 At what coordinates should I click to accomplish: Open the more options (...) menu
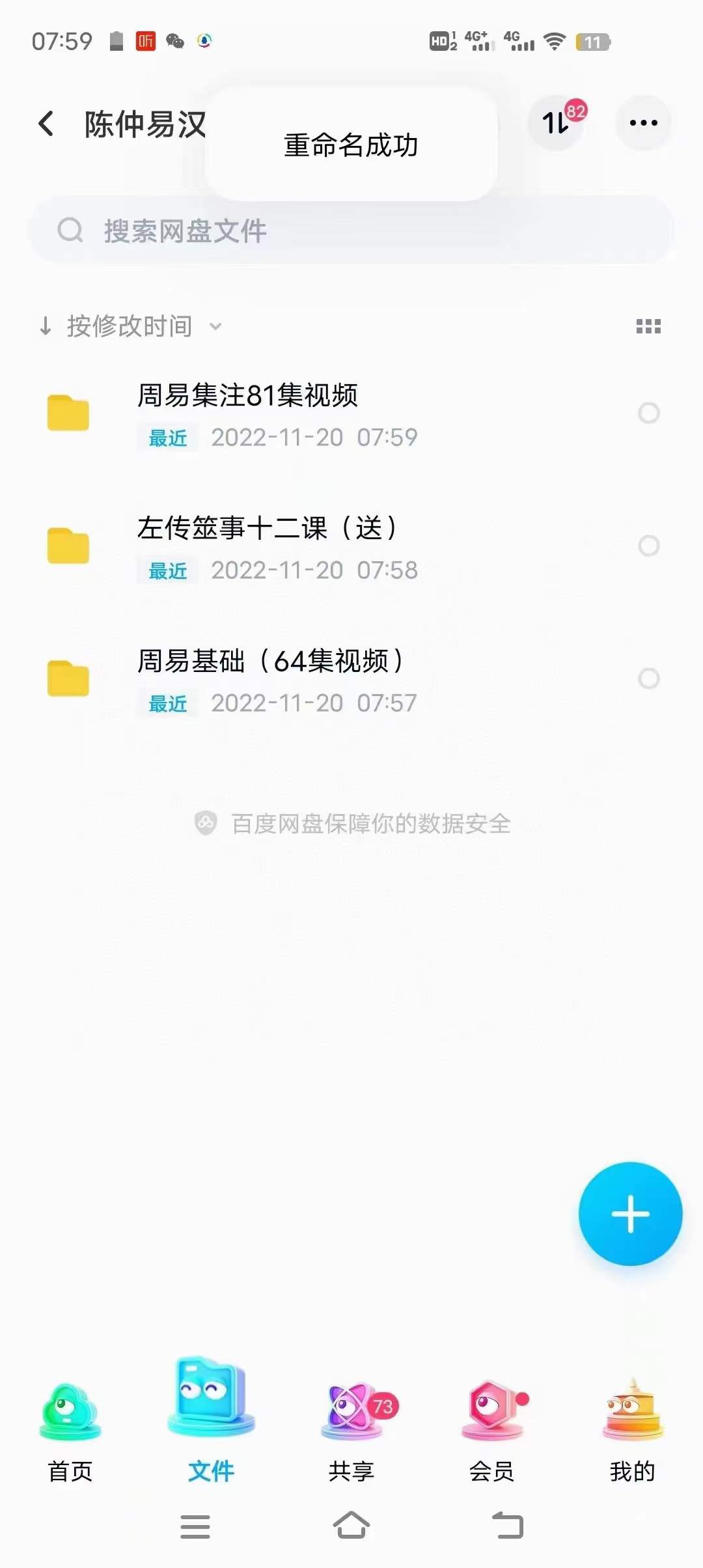(643, 122)
